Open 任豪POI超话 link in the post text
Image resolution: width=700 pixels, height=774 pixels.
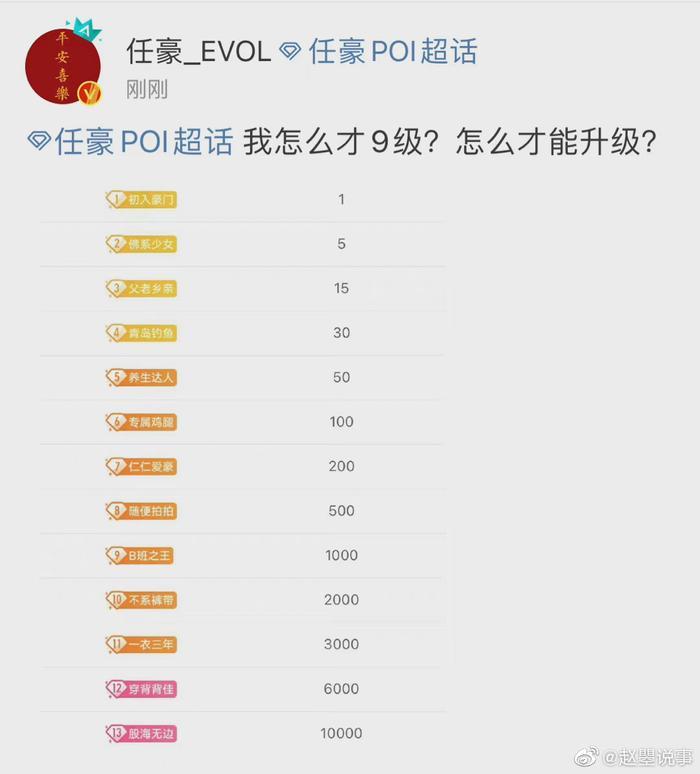(x=144, y=142)
